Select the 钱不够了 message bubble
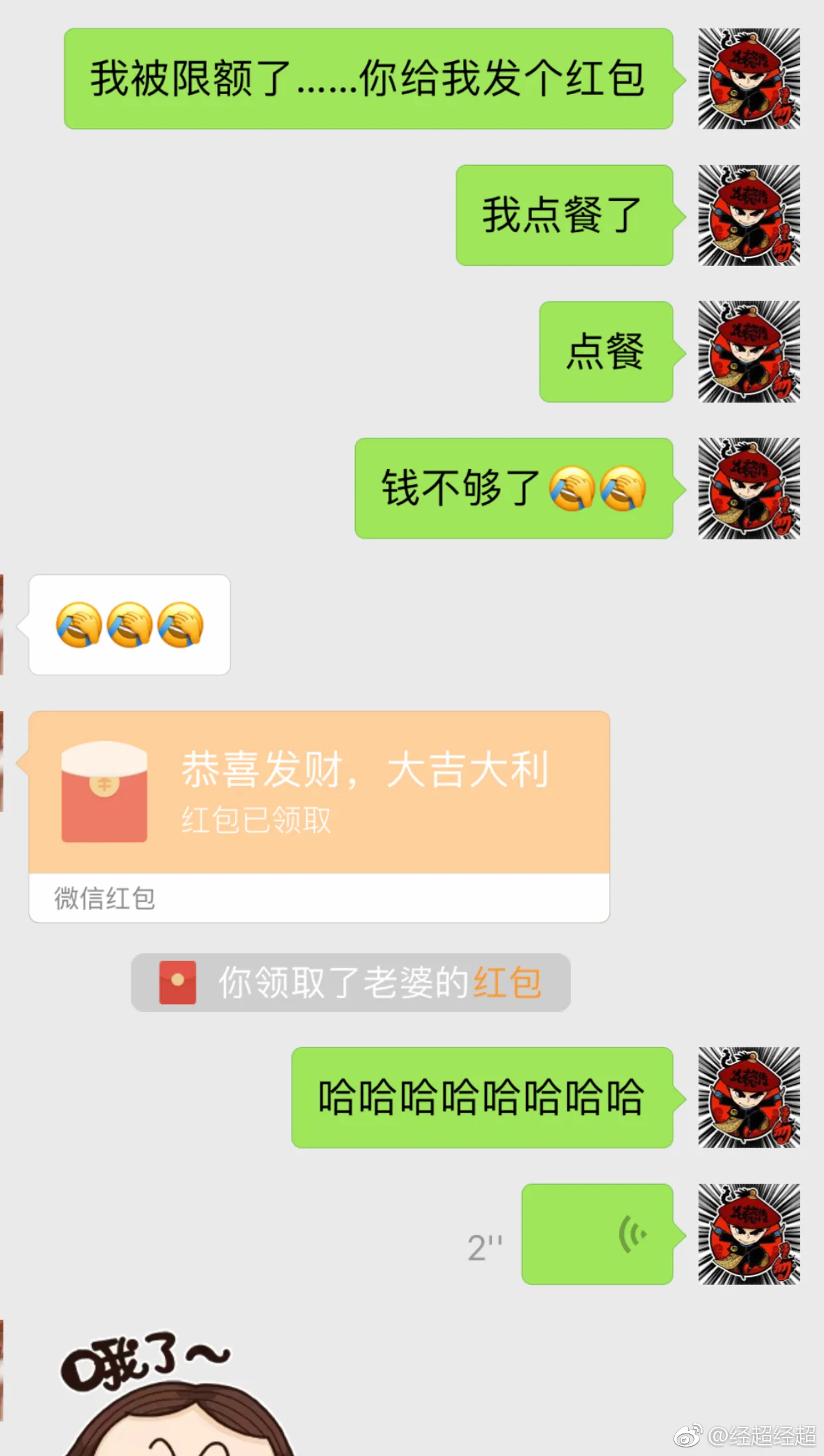Image resolution: width=824 pixels, height=1456 pixels. coord(515,490)
